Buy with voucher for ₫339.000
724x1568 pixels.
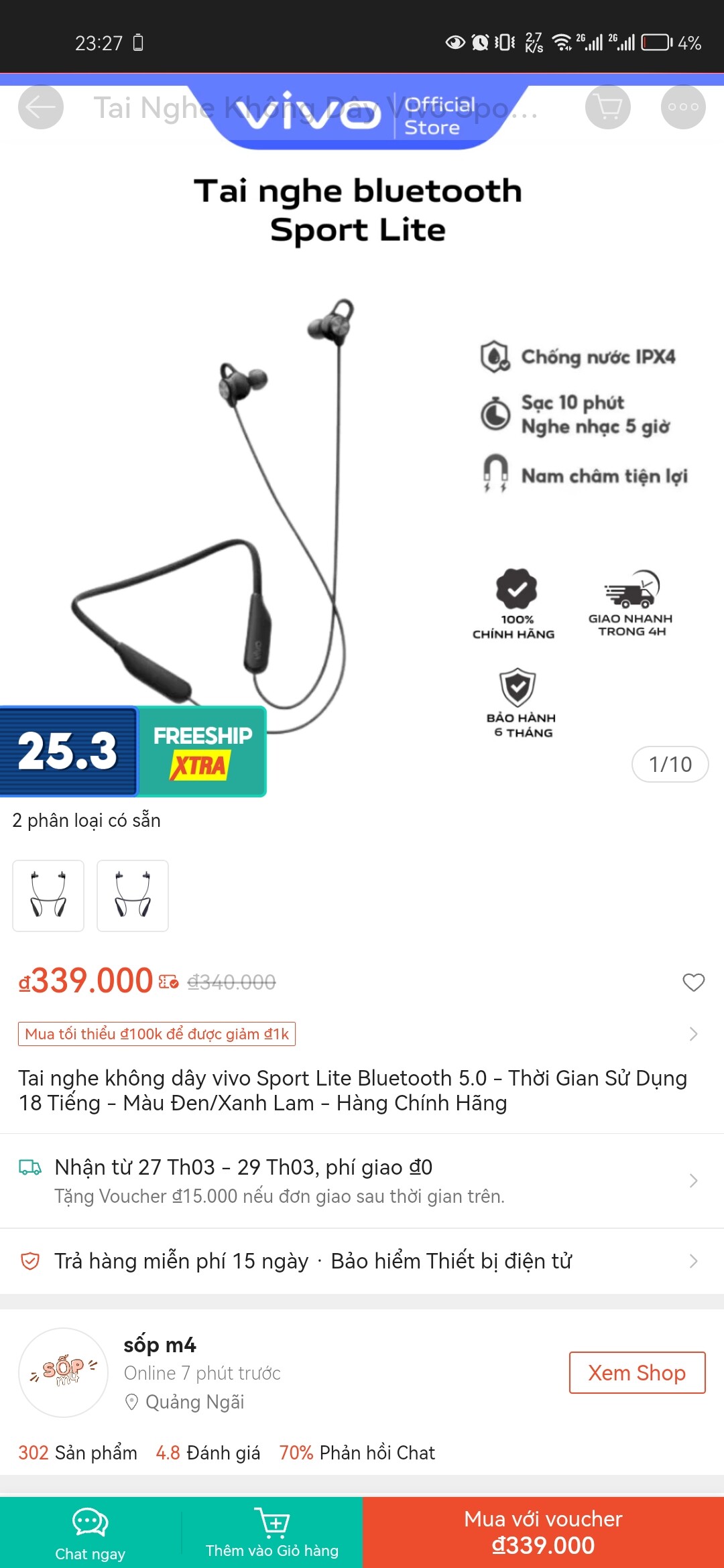click(x=544, y=1532)
